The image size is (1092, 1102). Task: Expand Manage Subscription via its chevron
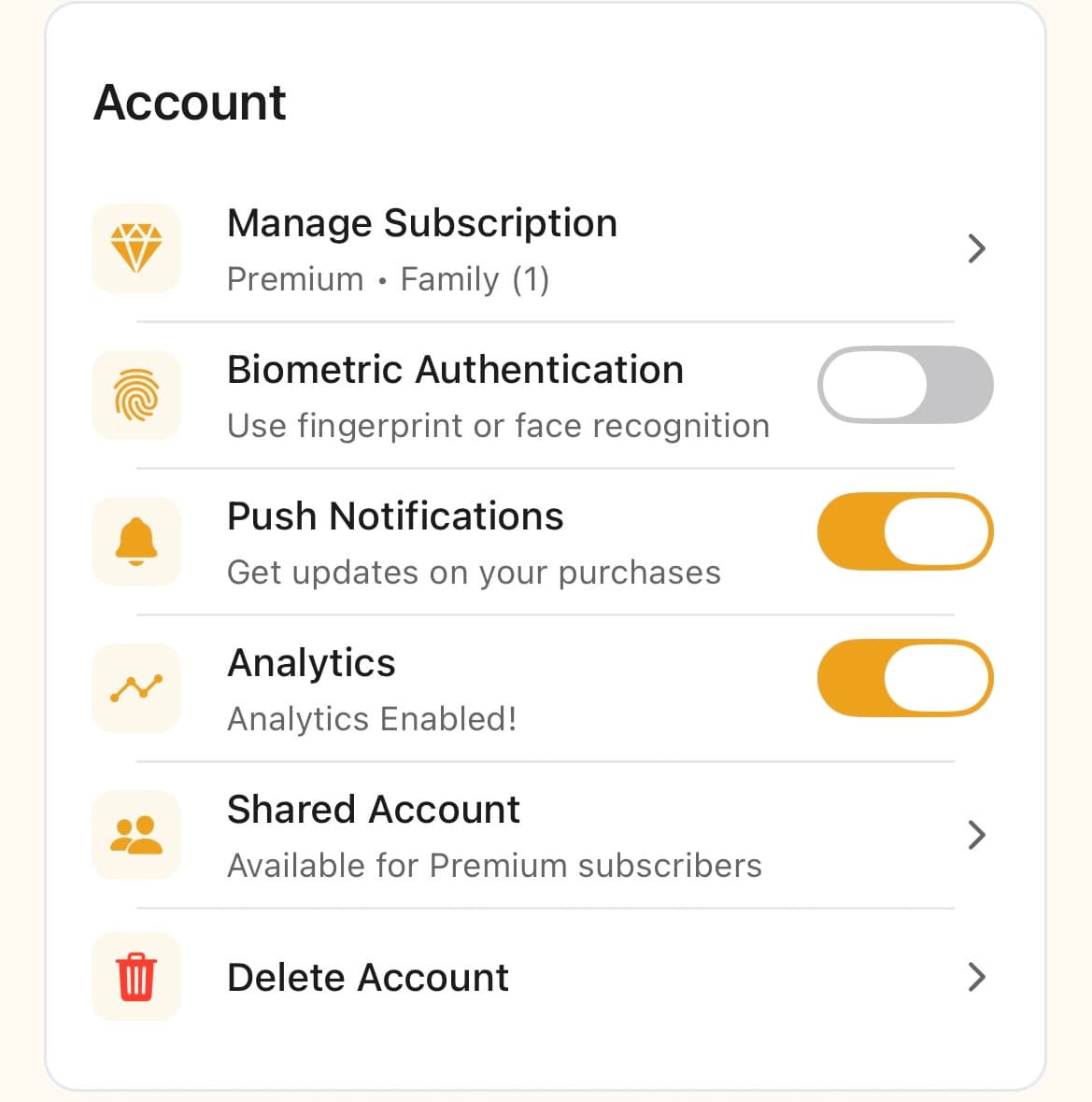977,248
